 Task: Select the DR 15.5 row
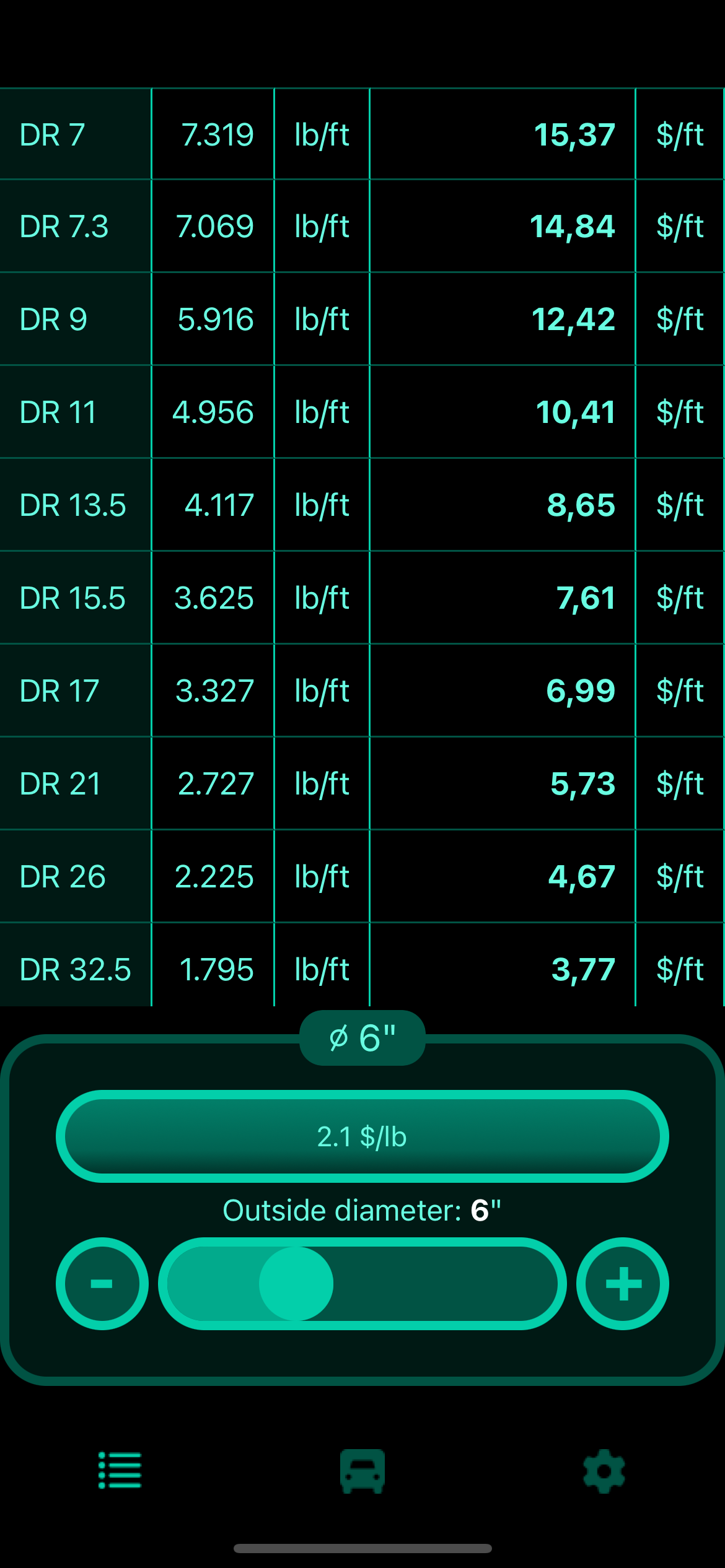(74, 598)
